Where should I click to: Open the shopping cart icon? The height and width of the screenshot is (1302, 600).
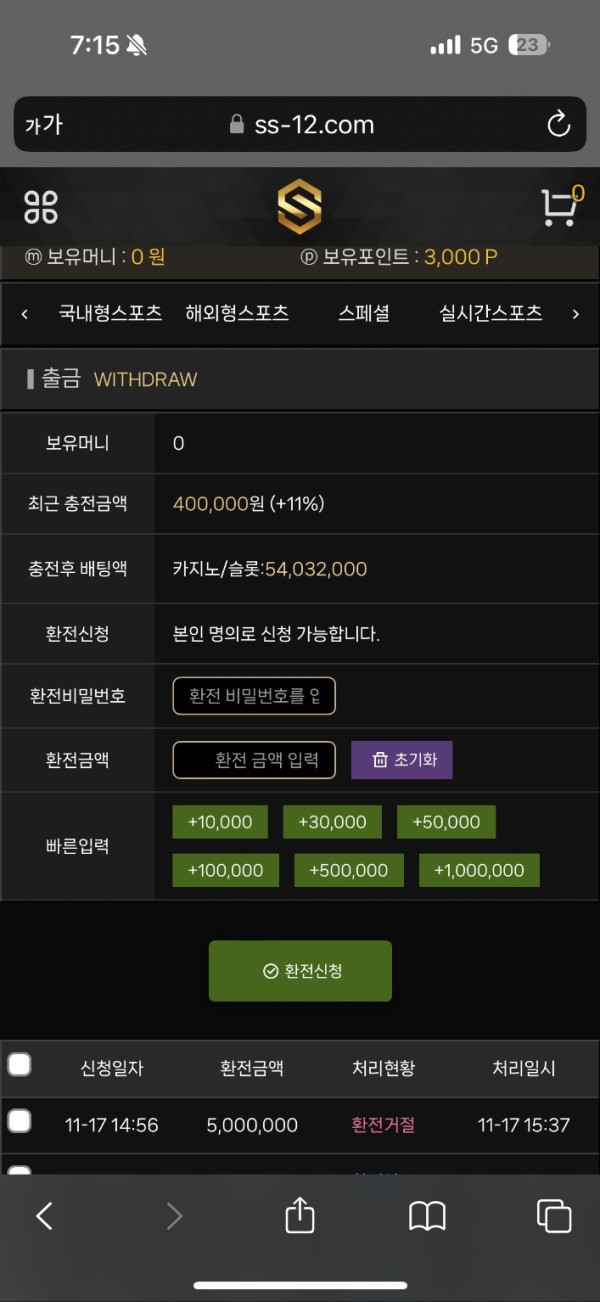point(560,207)
